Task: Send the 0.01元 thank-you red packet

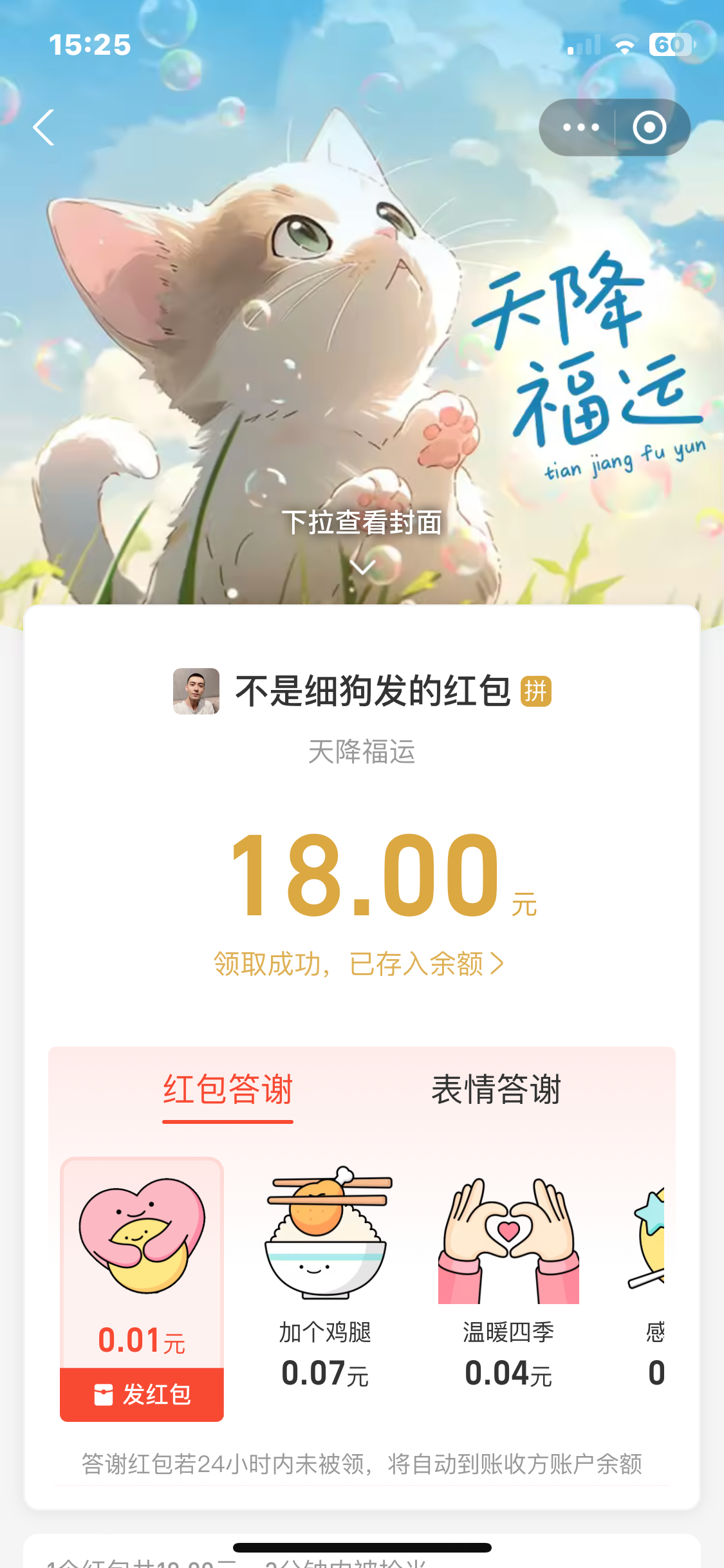Action: pyautogui.click(x=142, y=1394)
